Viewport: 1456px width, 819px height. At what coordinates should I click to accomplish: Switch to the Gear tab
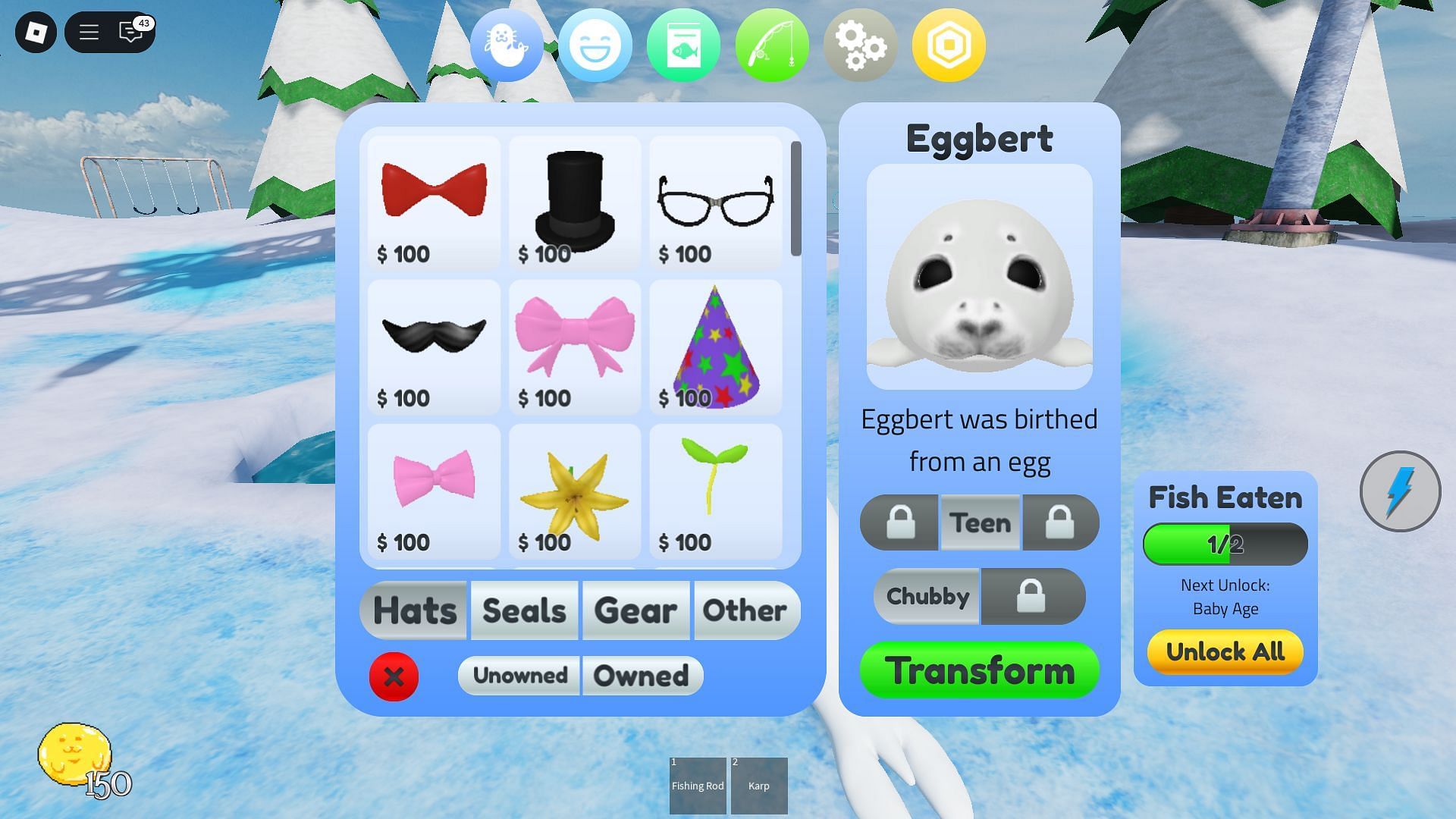[635, 610]
